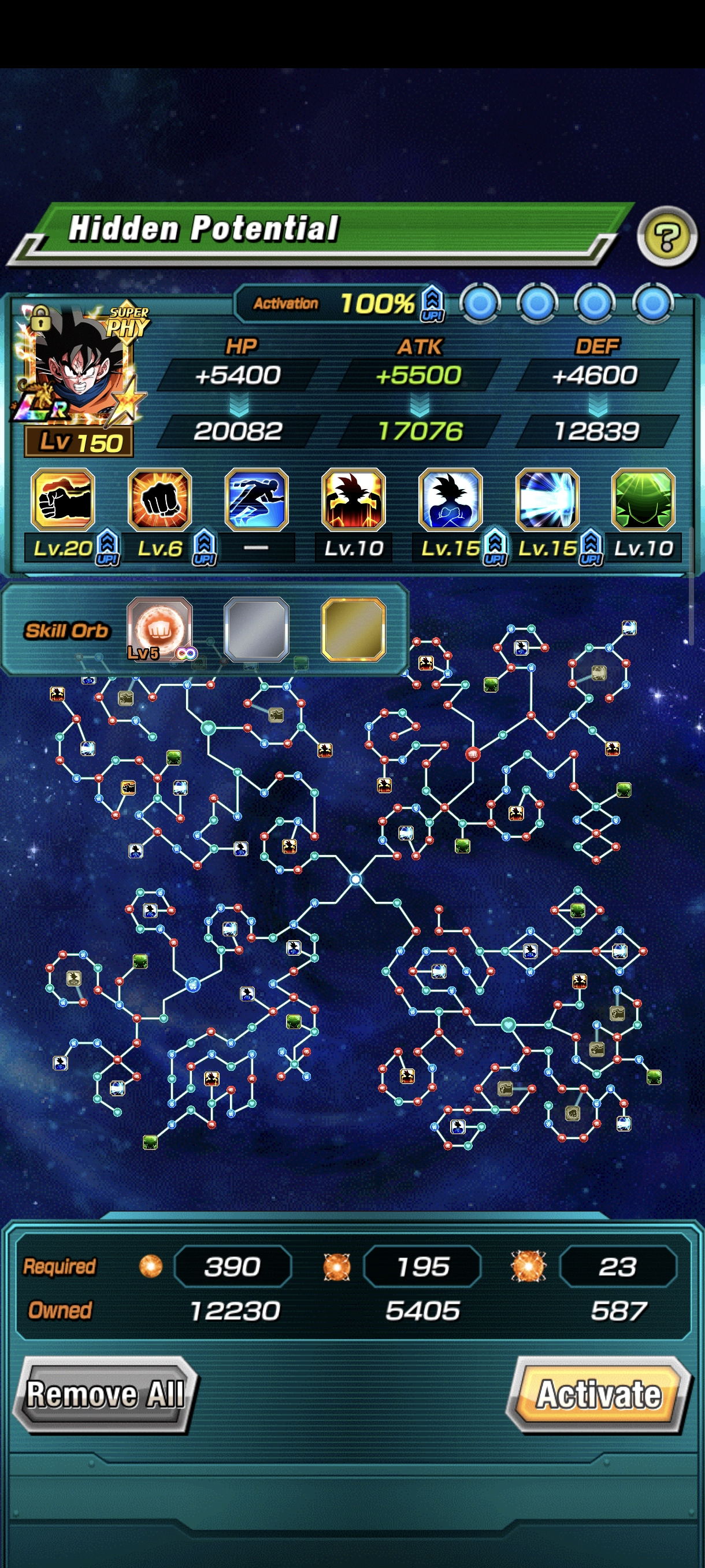Tap the blue running figure skill icon
The width and height of the screenshot is (705, 1568).
pyautogui.click(x=257, y=499)
